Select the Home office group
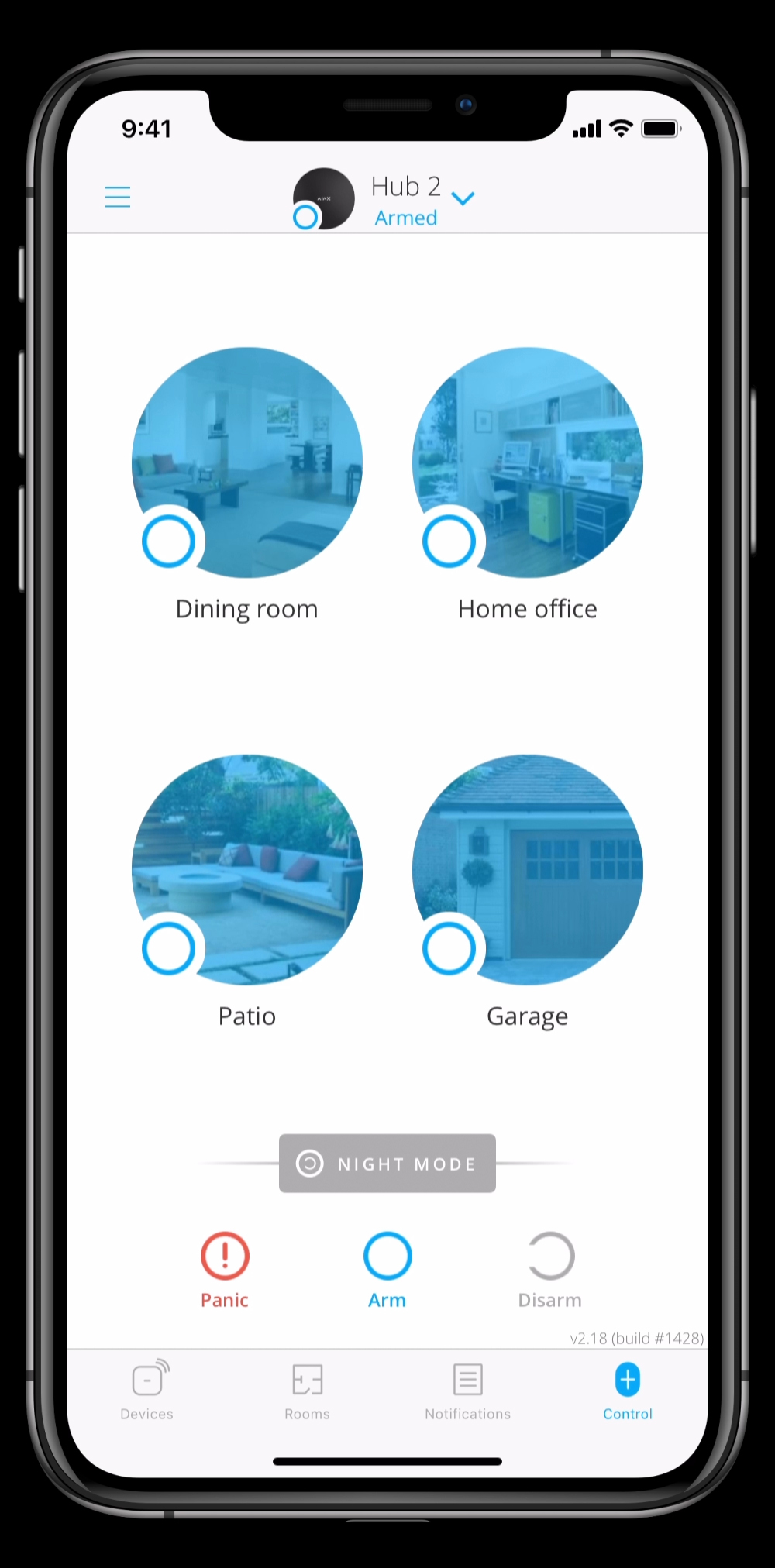 coord(527,462)
